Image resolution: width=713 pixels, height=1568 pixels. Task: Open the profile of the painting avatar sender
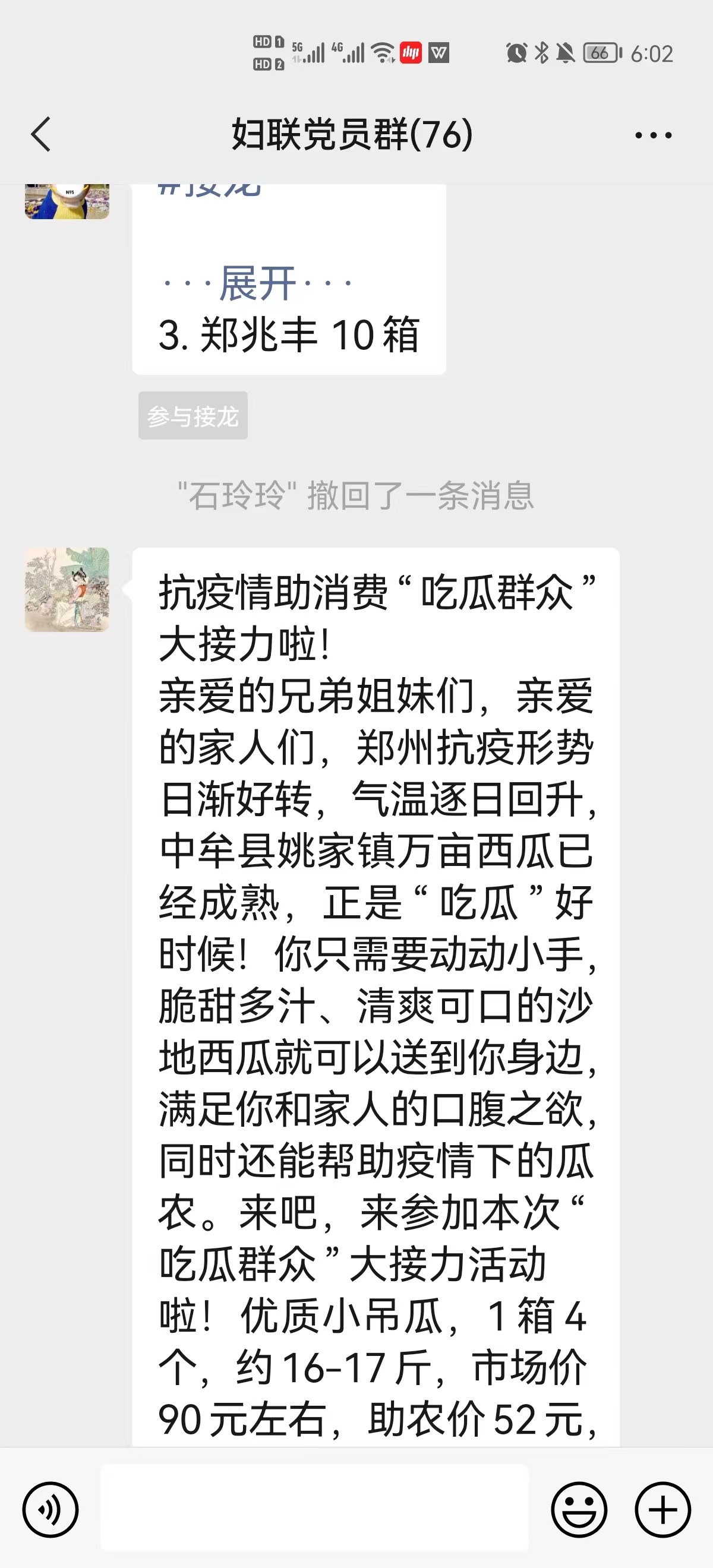[x=67, y=589]
